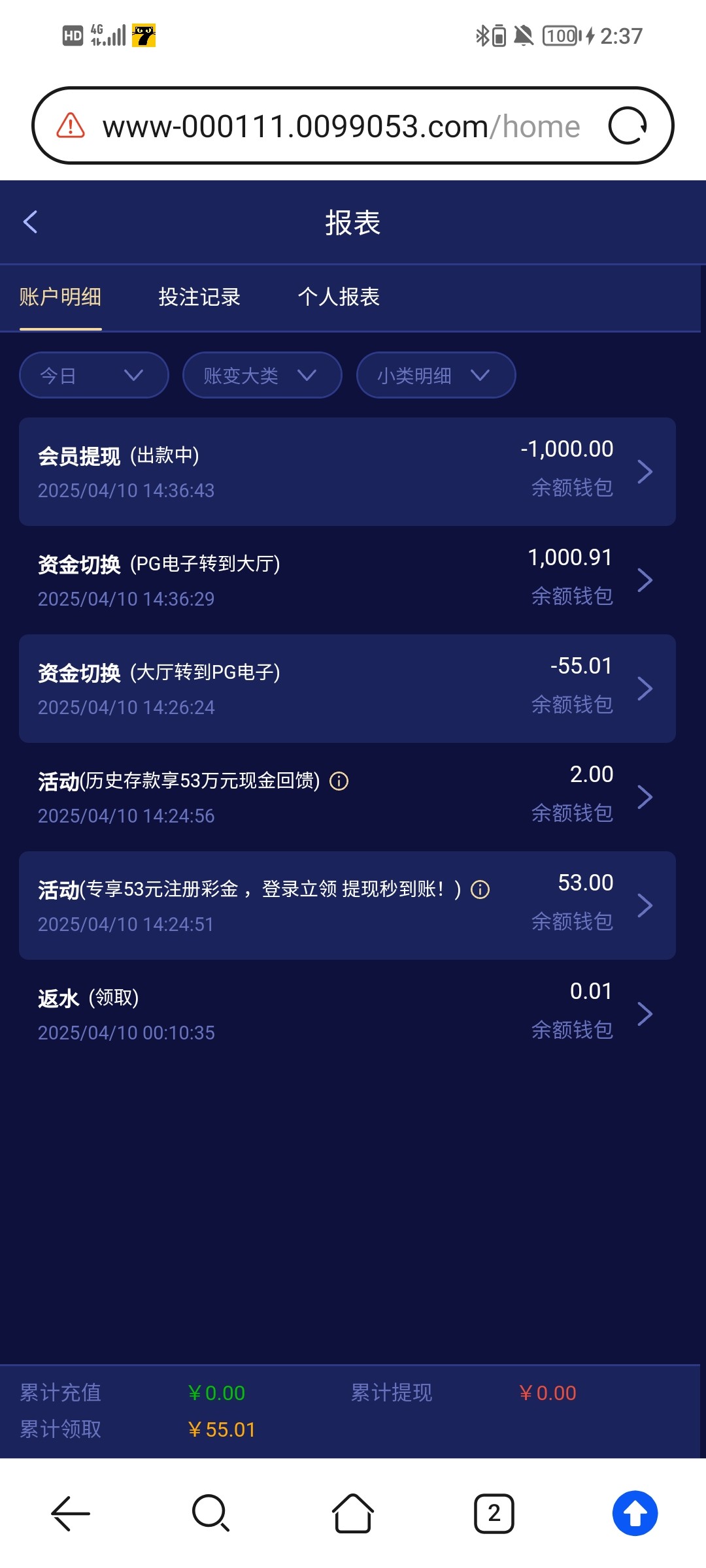Tap info icon beside 专享53元注册彩金 activity
Viewport: 706px width, 1568px height.
pyautogui.click(x=480, y=890)
